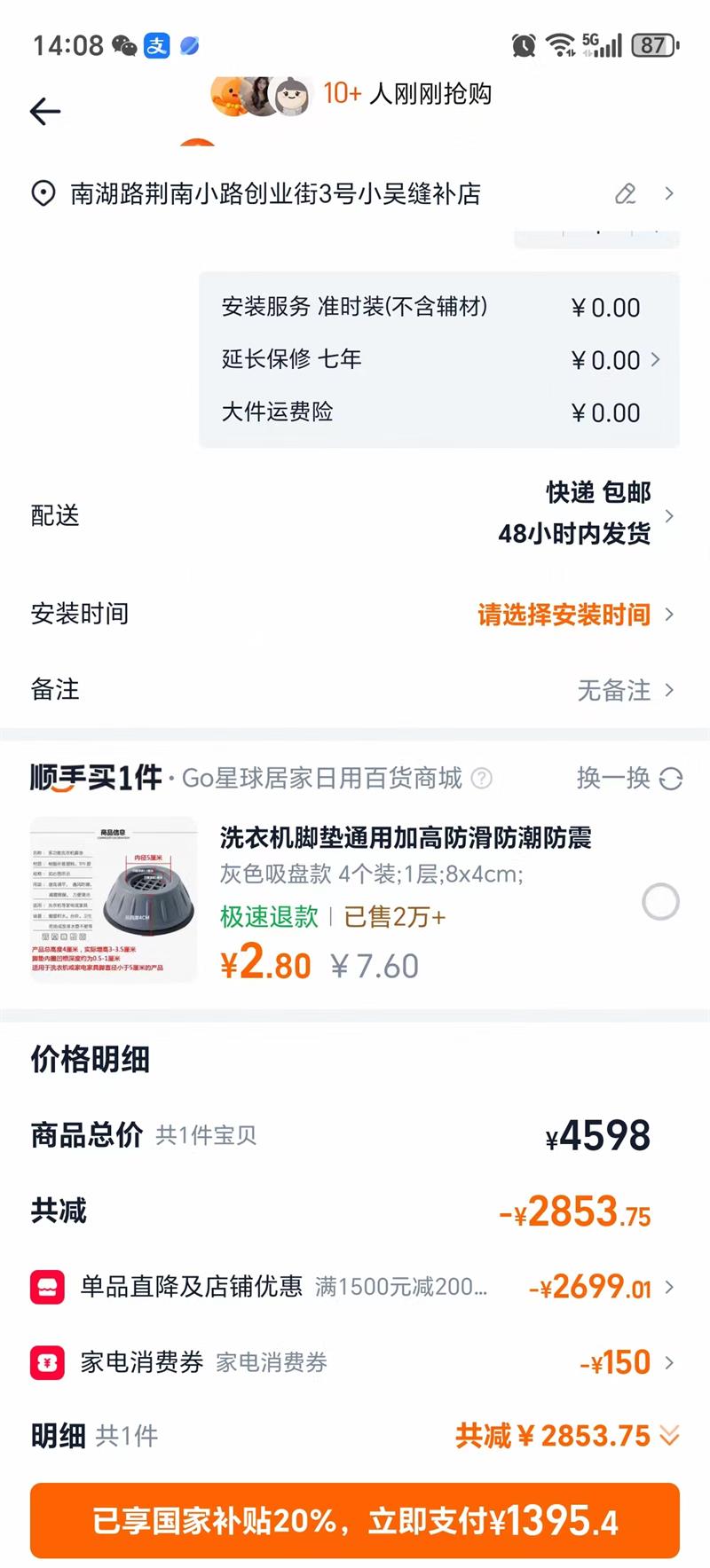The width and height of the screenshot is (710, 1568).
Task: Edit the delivery address with the pencil icon
Action: (x=626, y=193)
